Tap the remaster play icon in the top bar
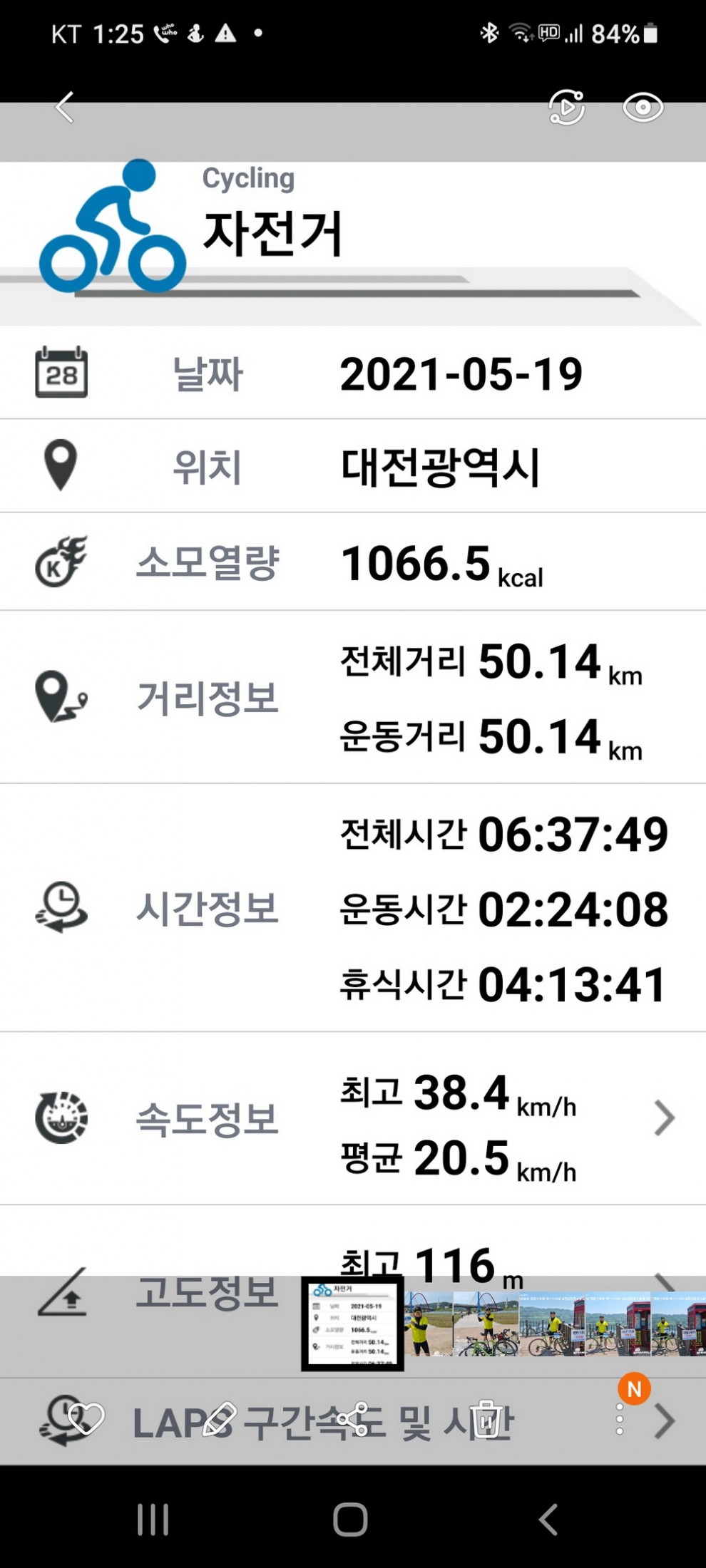The image size is (706, 1568). click(x=566, y=108)
